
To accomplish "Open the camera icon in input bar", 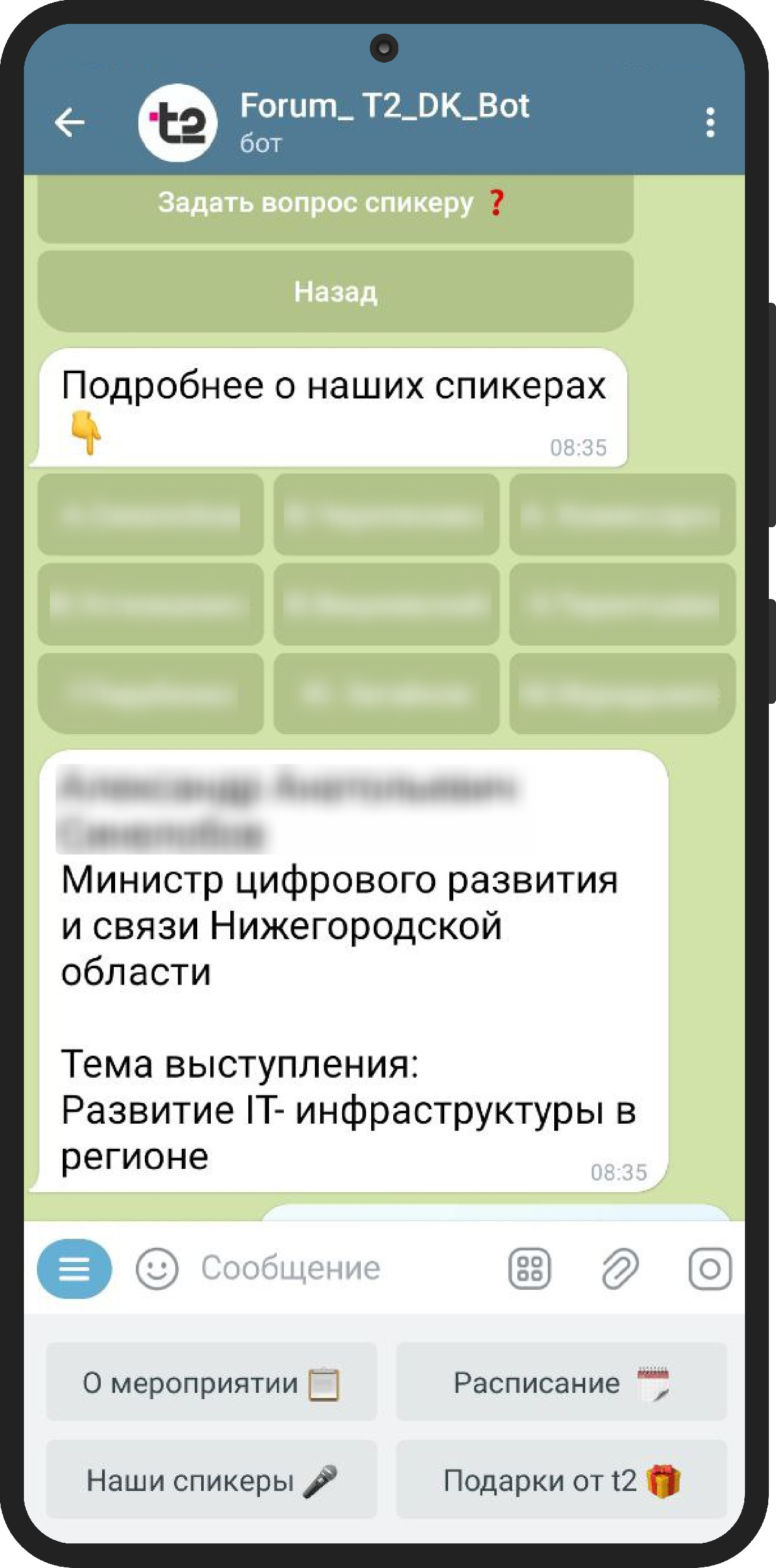I will tap(709, 1269).
